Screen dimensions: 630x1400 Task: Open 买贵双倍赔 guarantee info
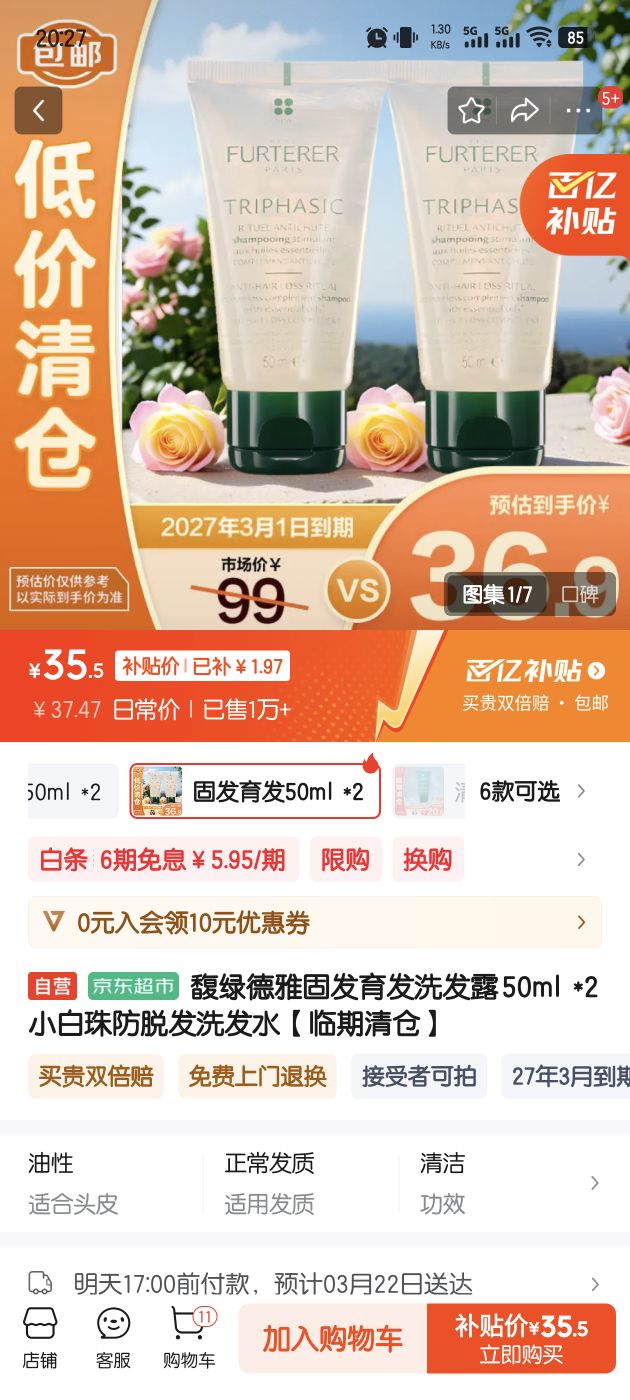point(96,1076)
